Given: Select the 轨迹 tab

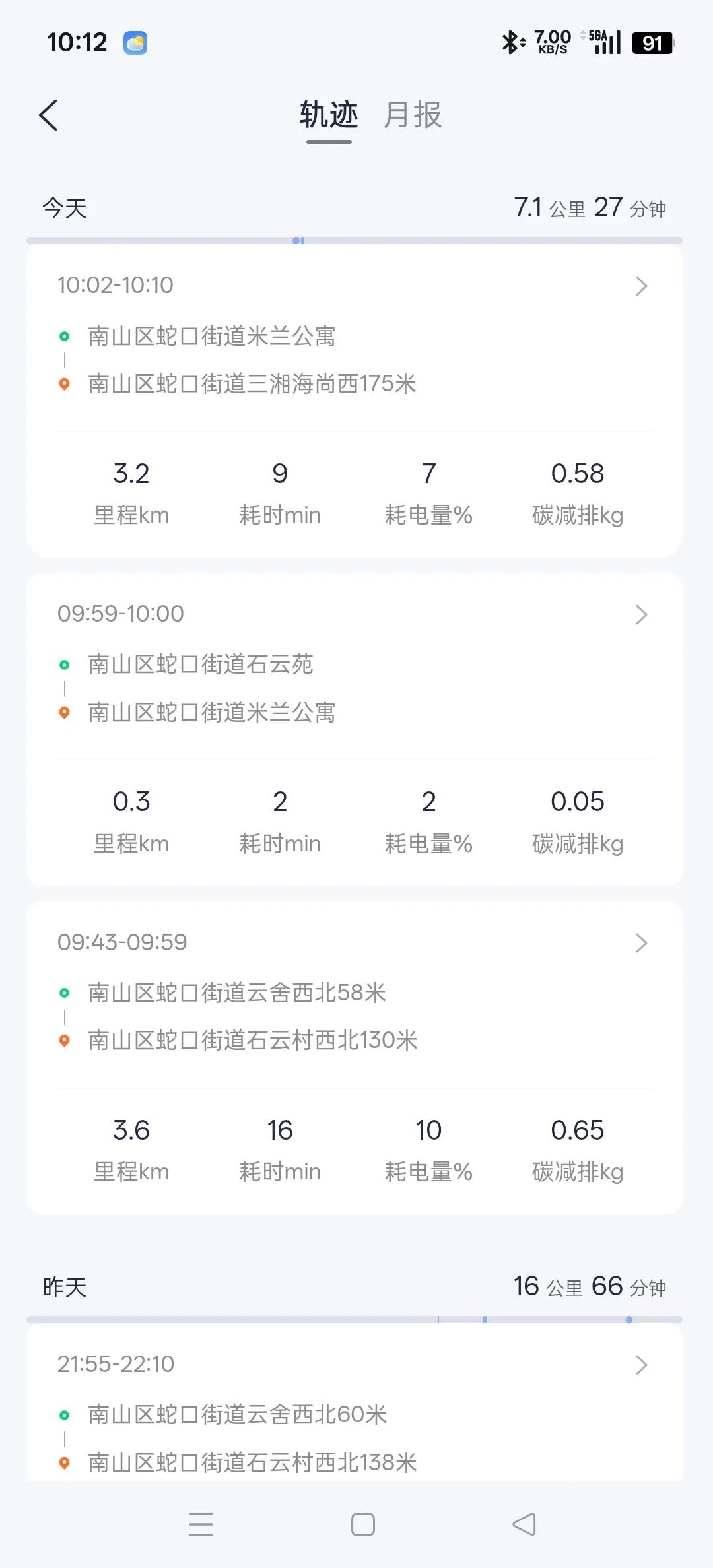Looking at the screenshot, I should pyautogui.click(x=328, y=115).
